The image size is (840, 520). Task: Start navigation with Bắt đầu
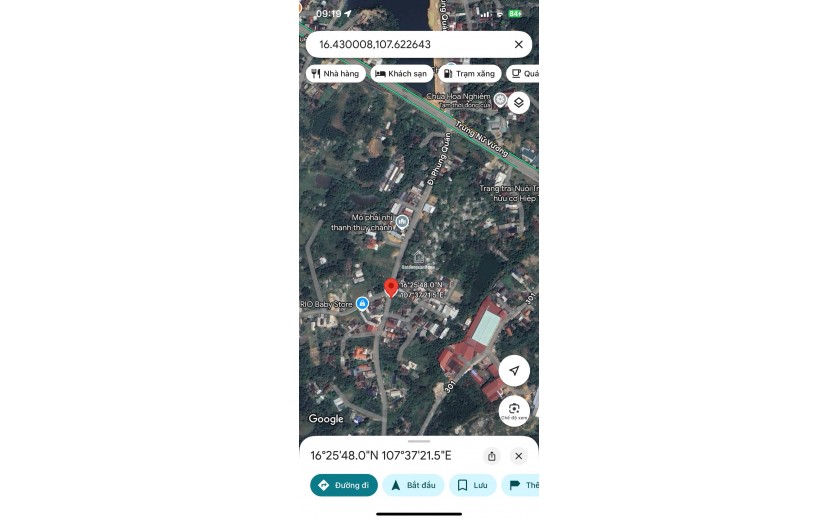(x=414, y=485)
